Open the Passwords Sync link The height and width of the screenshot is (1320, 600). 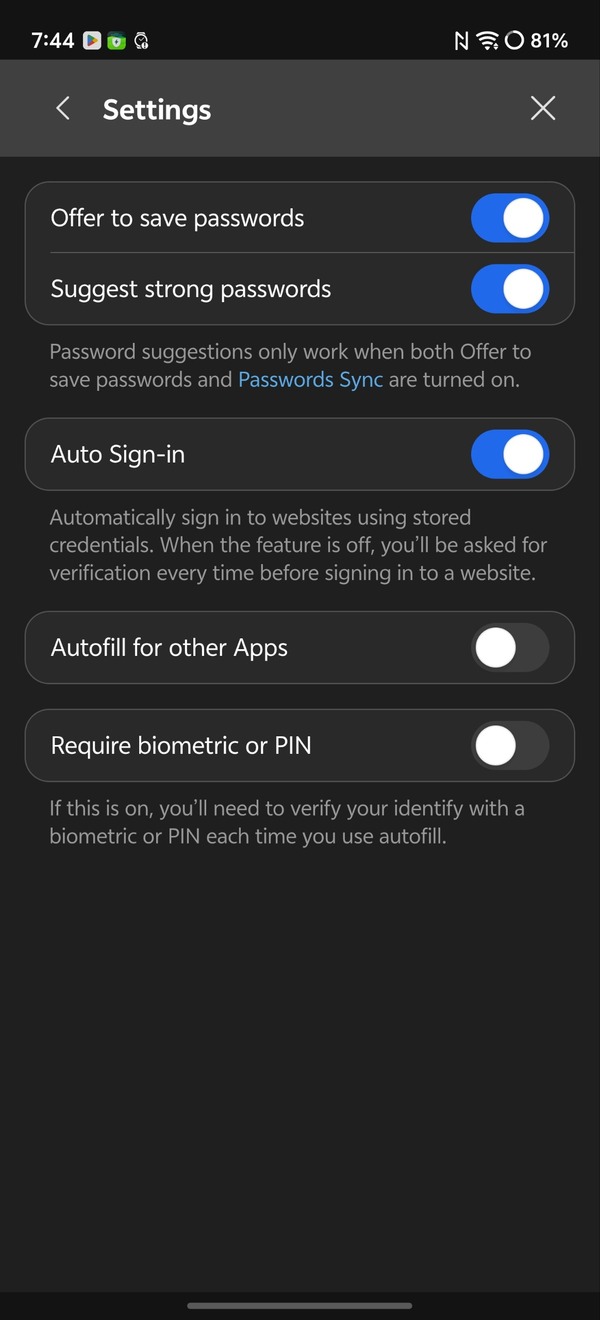[310, 380]
